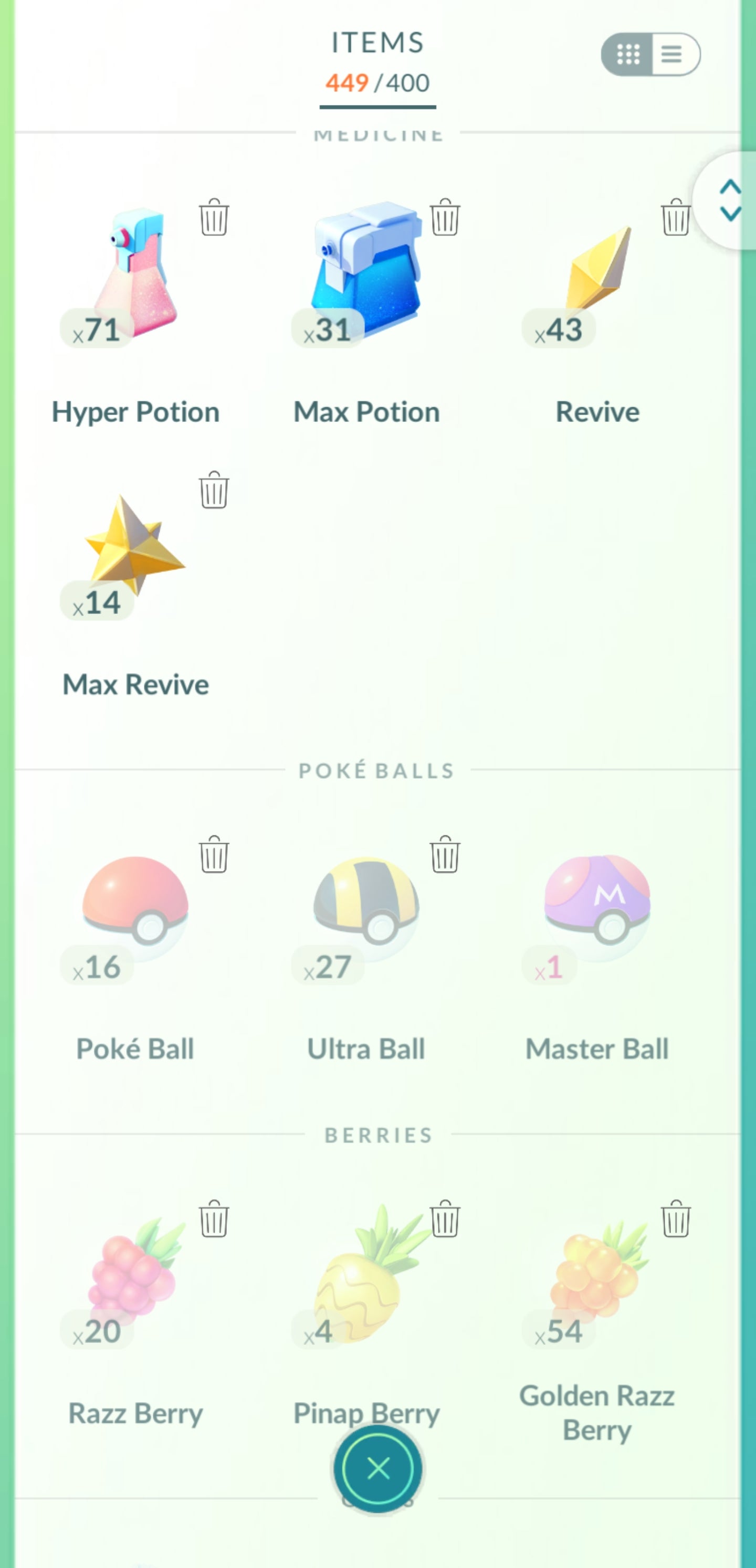Screen dimensions: 756x1568
Task: Delete Razz Berry via trash icon
Action: coord(214,1219)
